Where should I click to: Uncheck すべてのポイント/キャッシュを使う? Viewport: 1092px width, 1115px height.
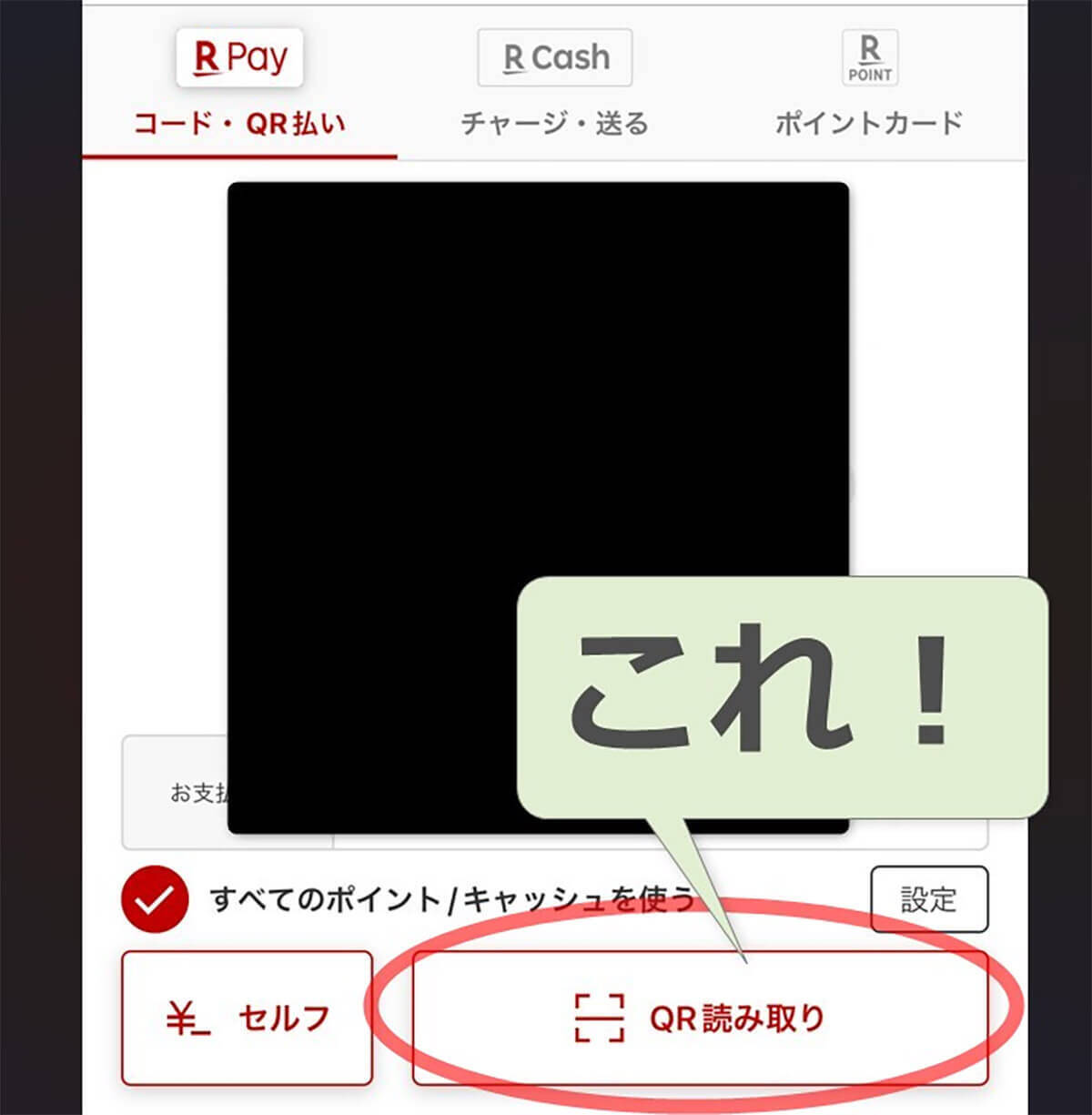[156, 899]
